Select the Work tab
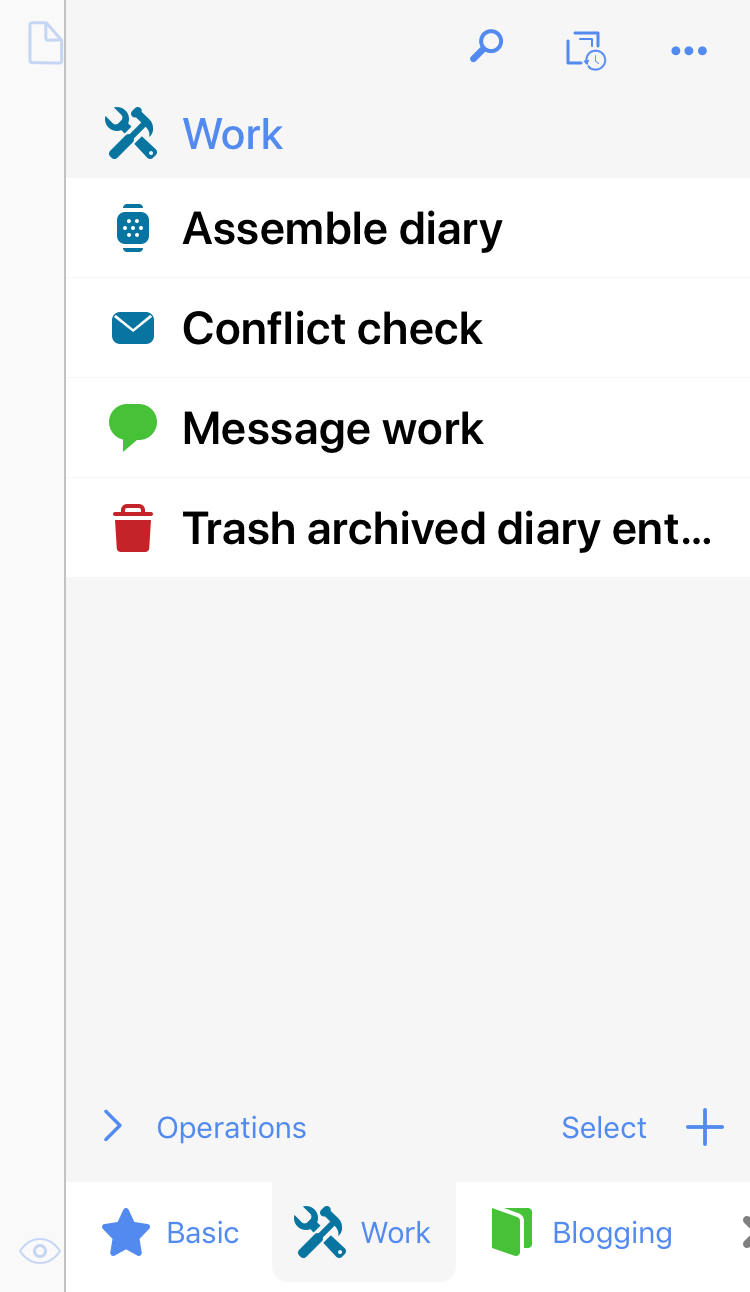Screen dimensions: 750x1292 [x=363, y=1232]
